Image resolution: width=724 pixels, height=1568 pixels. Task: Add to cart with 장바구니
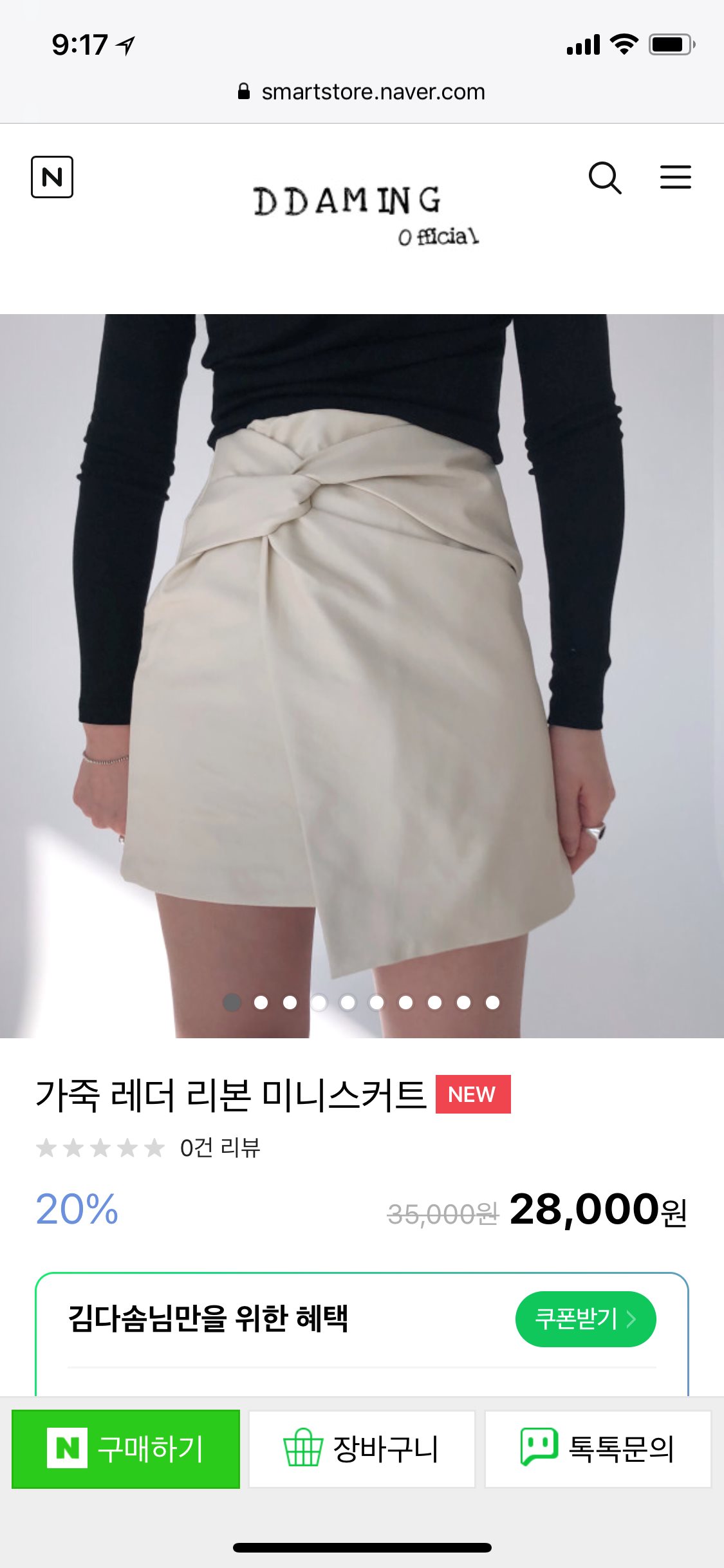click(x=362, y=1449)
